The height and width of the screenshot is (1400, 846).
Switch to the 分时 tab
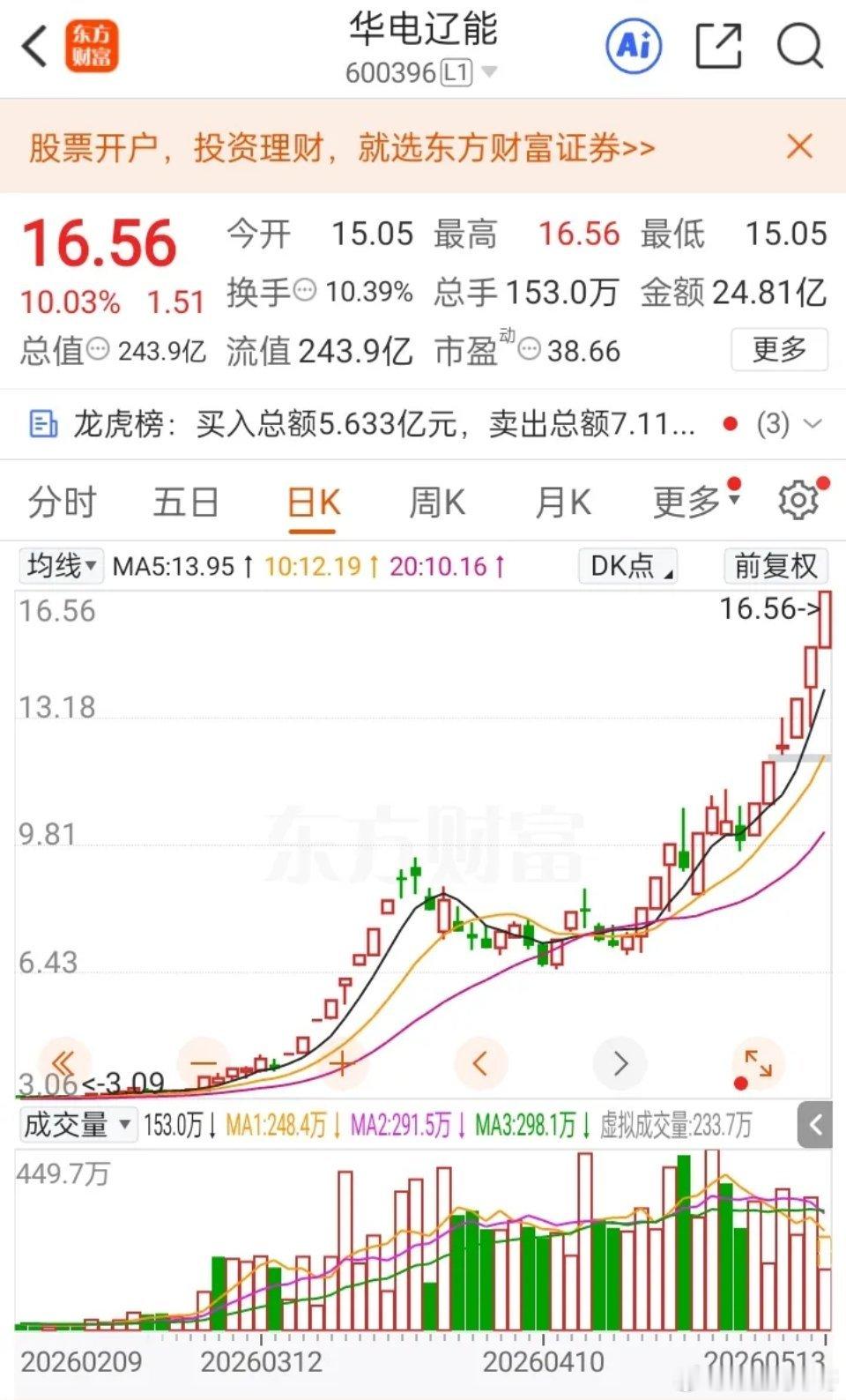(x=62, y=503)
